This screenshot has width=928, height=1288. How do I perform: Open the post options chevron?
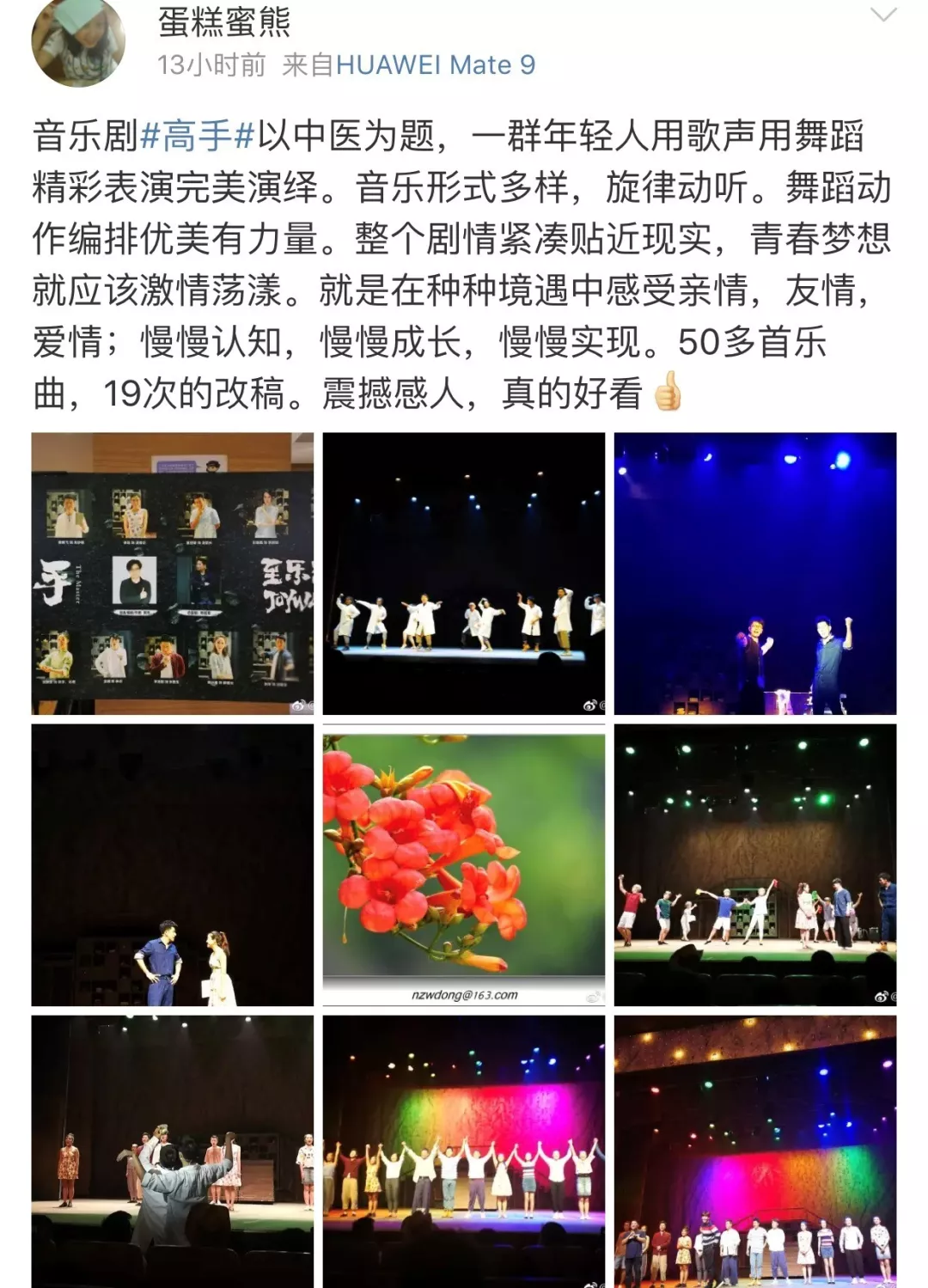tap(883, 15)
